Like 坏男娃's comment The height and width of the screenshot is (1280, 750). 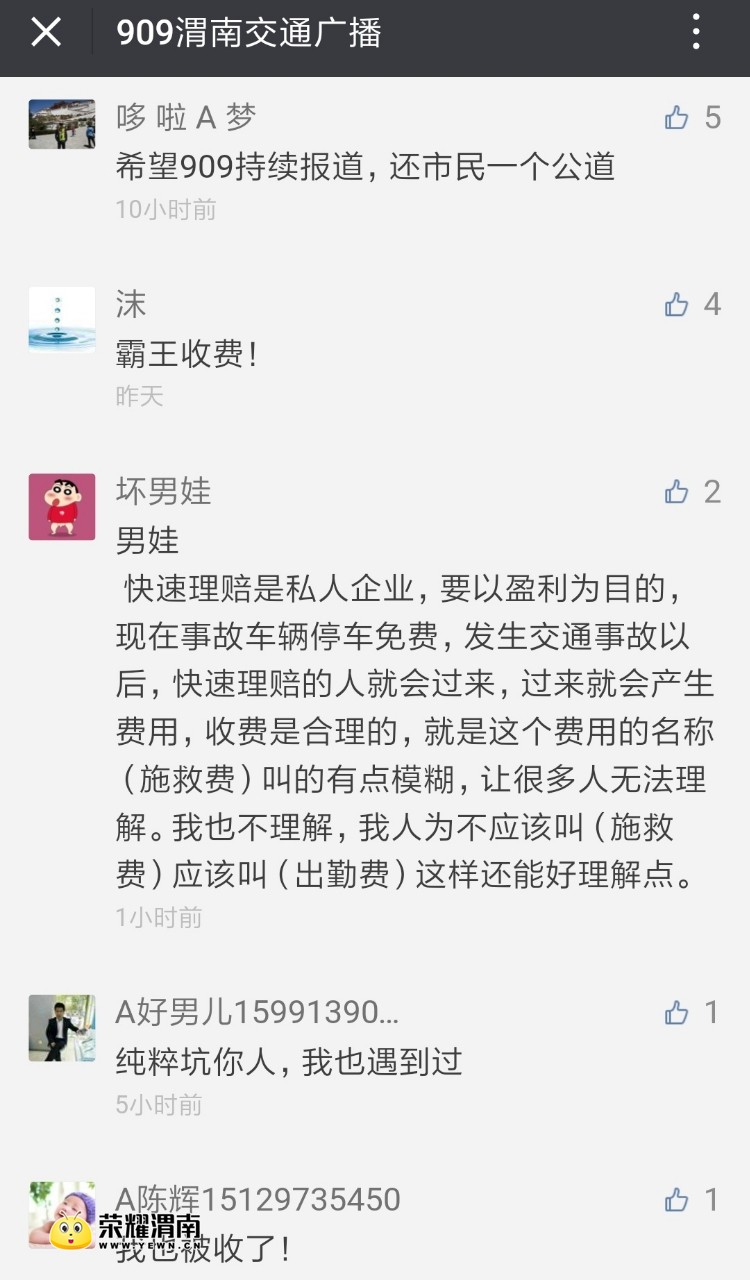point(677,492)
